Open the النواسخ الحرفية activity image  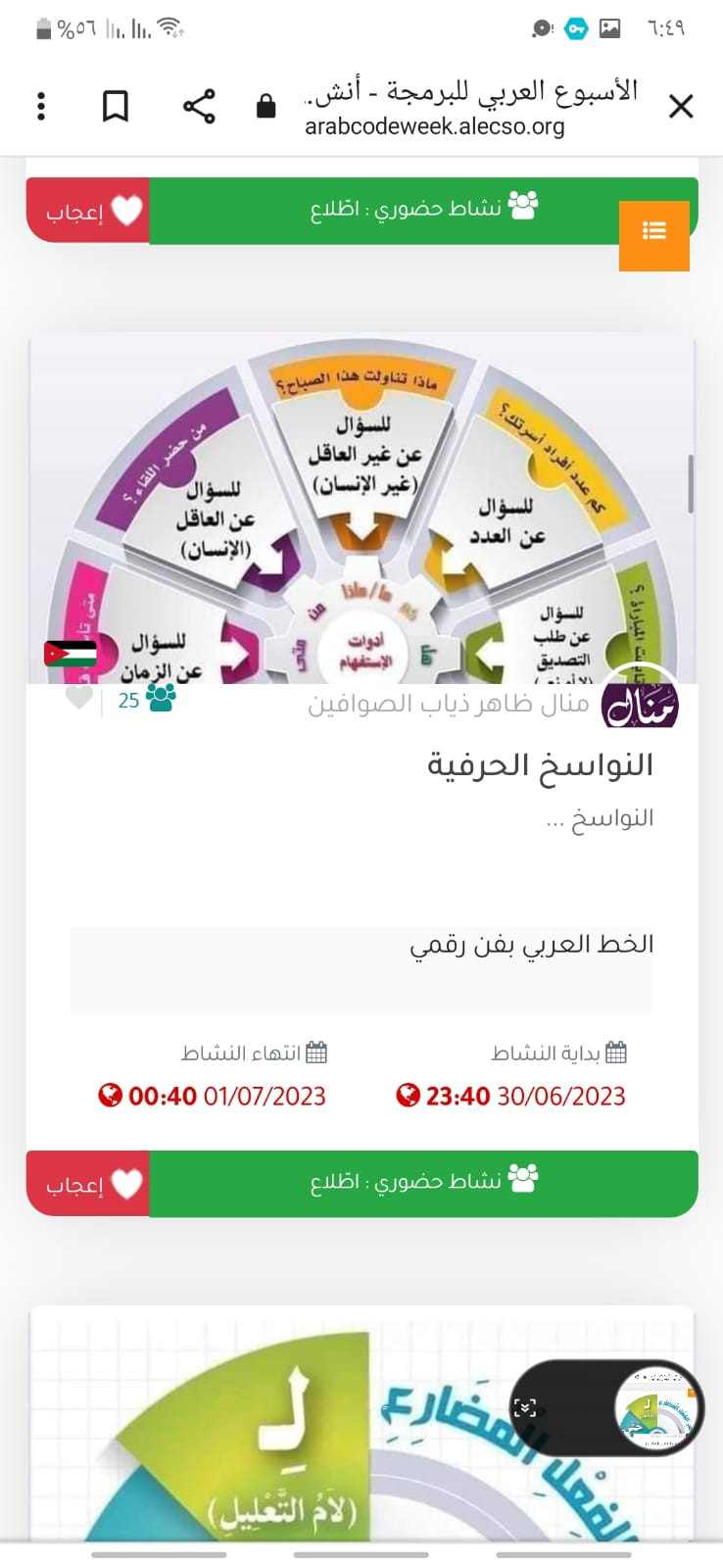click(x=361, y=510)
